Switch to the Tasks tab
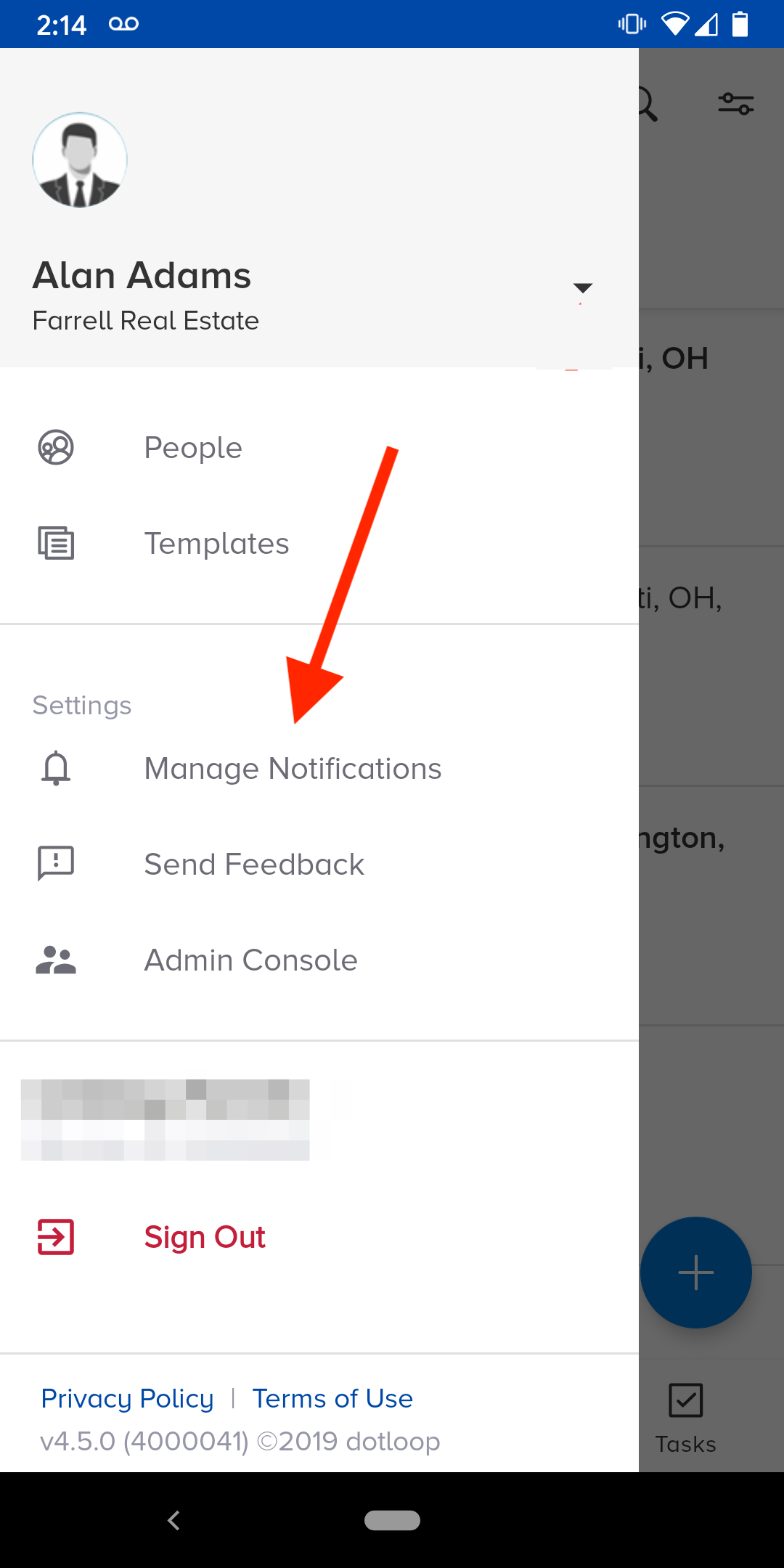This screenshot has height=1568, width=784. [x=686, y=1416]
